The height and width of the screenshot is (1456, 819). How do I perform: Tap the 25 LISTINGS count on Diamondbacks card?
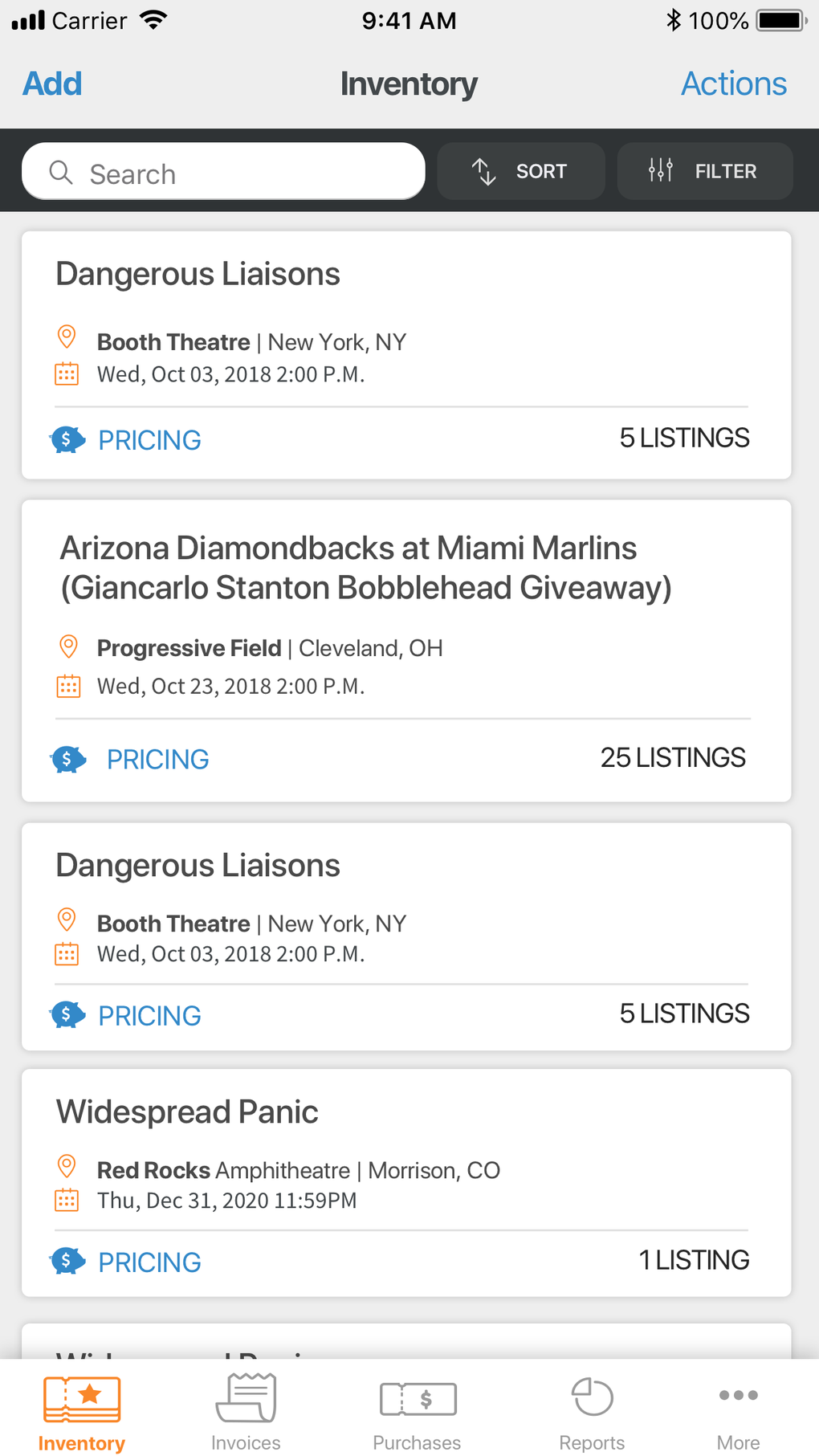coord(674,757)
